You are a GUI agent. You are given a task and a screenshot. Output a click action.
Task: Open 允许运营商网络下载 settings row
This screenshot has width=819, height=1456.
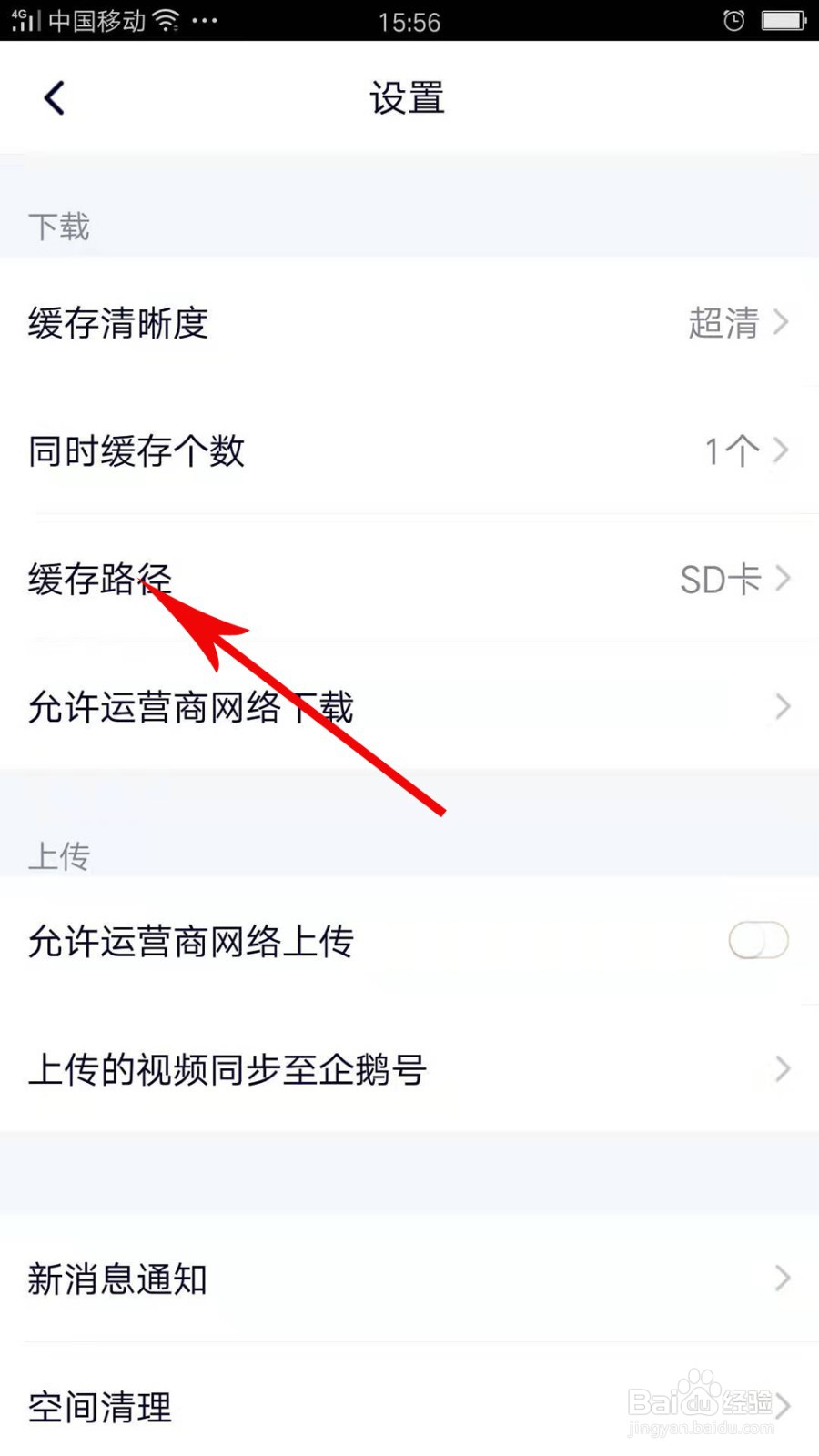point(409,706)
